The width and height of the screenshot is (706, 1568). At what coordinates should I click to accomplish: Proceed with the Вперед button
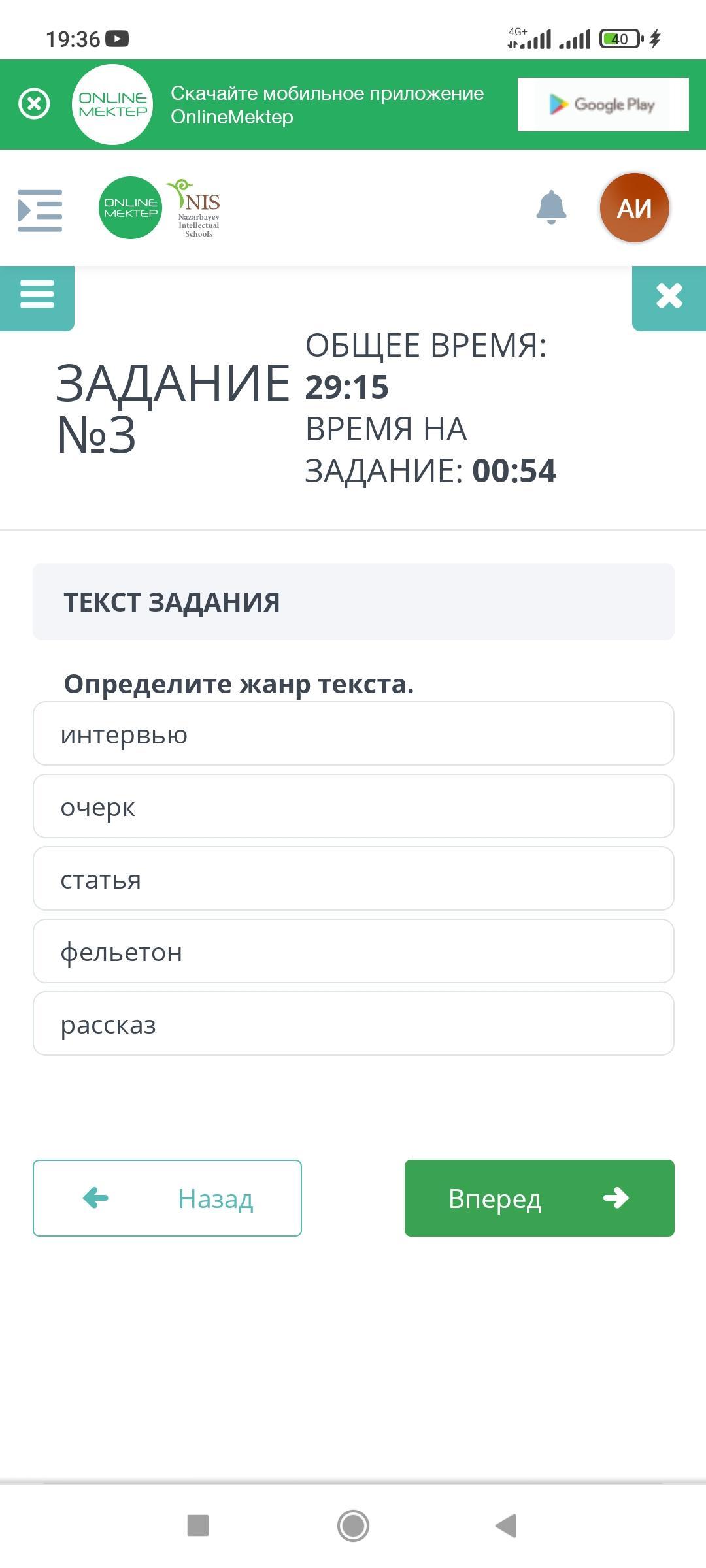539,1198
